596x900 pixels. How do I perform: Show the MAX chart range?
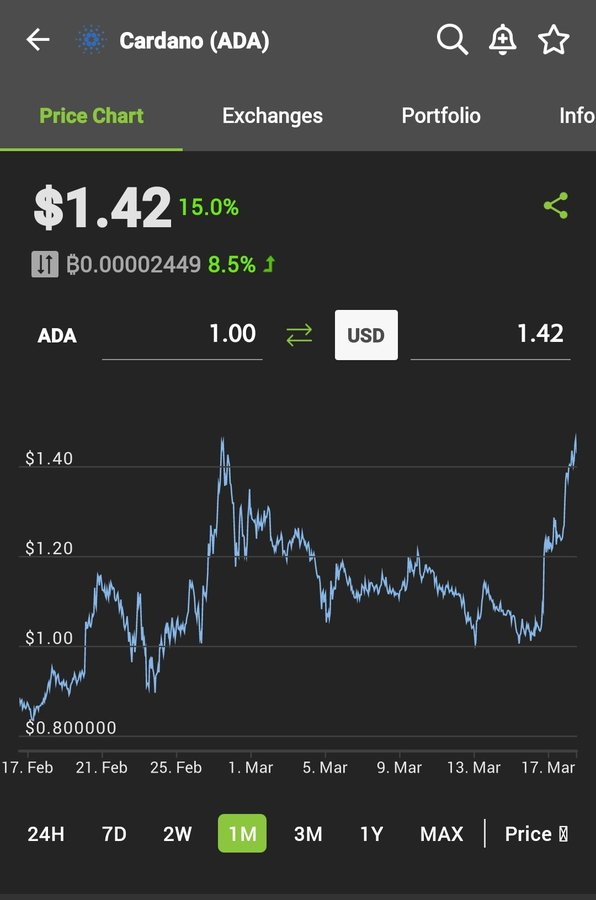point(442,833)
